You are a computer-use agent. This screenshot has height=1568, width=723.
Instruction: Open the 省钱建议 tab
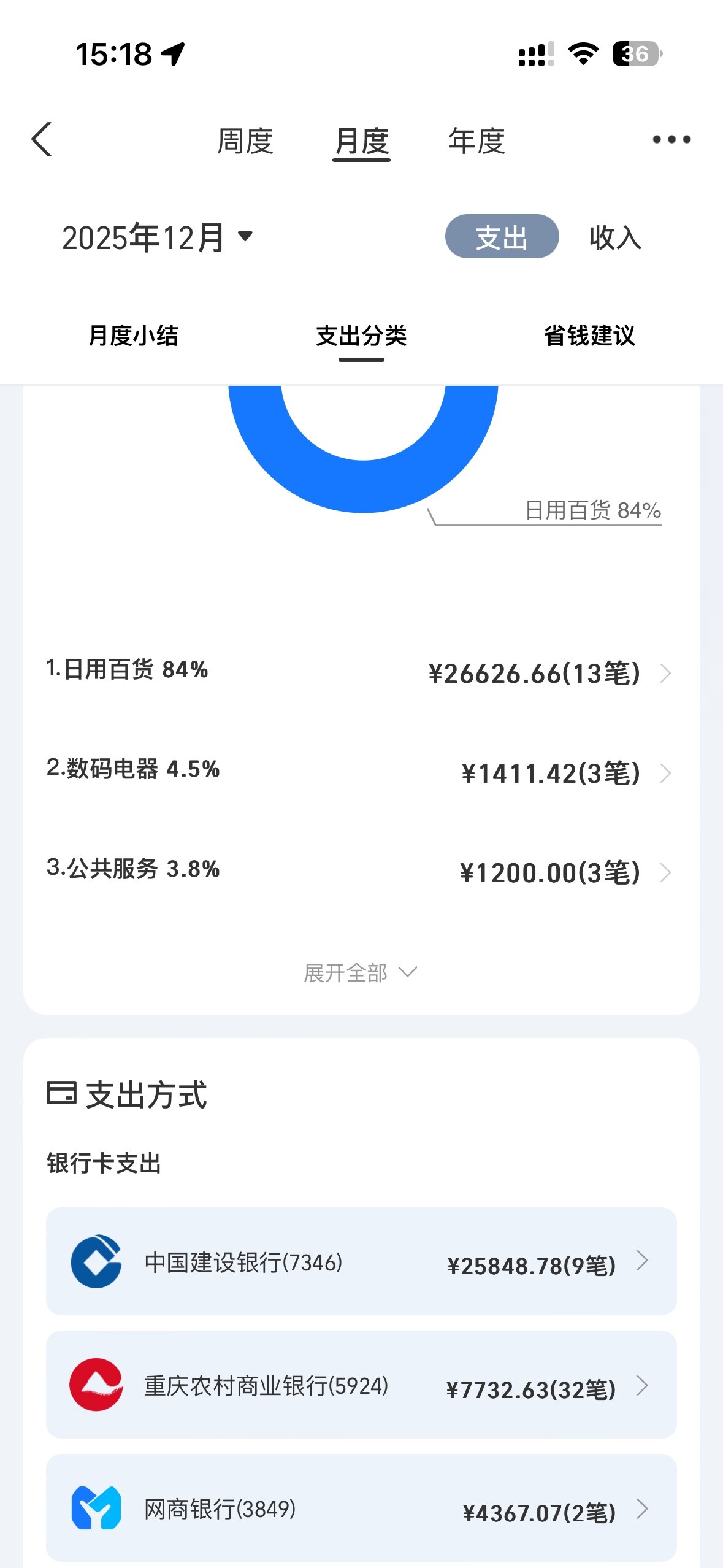[x=589, y=336]
